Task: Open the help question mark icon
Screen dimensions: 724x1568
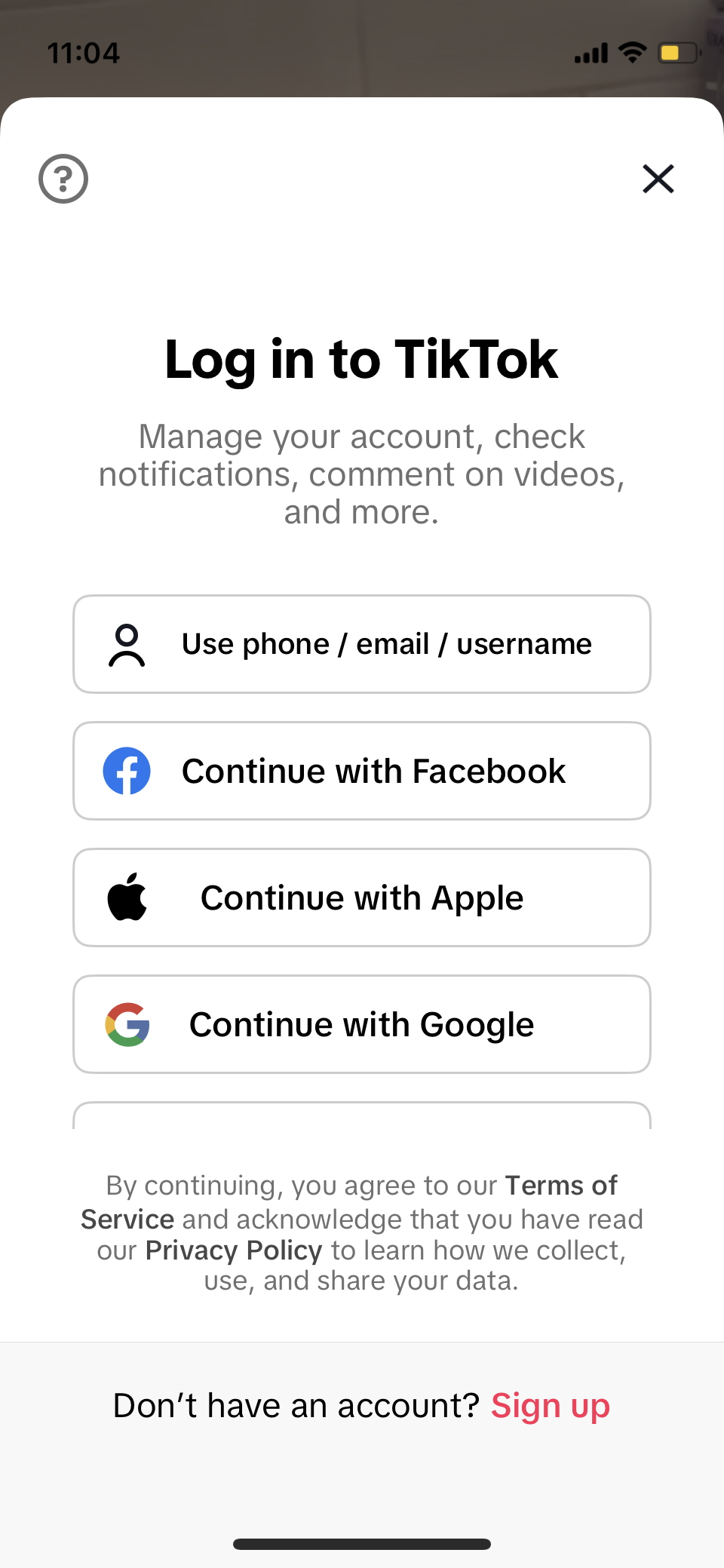Action: click(63, 179)
